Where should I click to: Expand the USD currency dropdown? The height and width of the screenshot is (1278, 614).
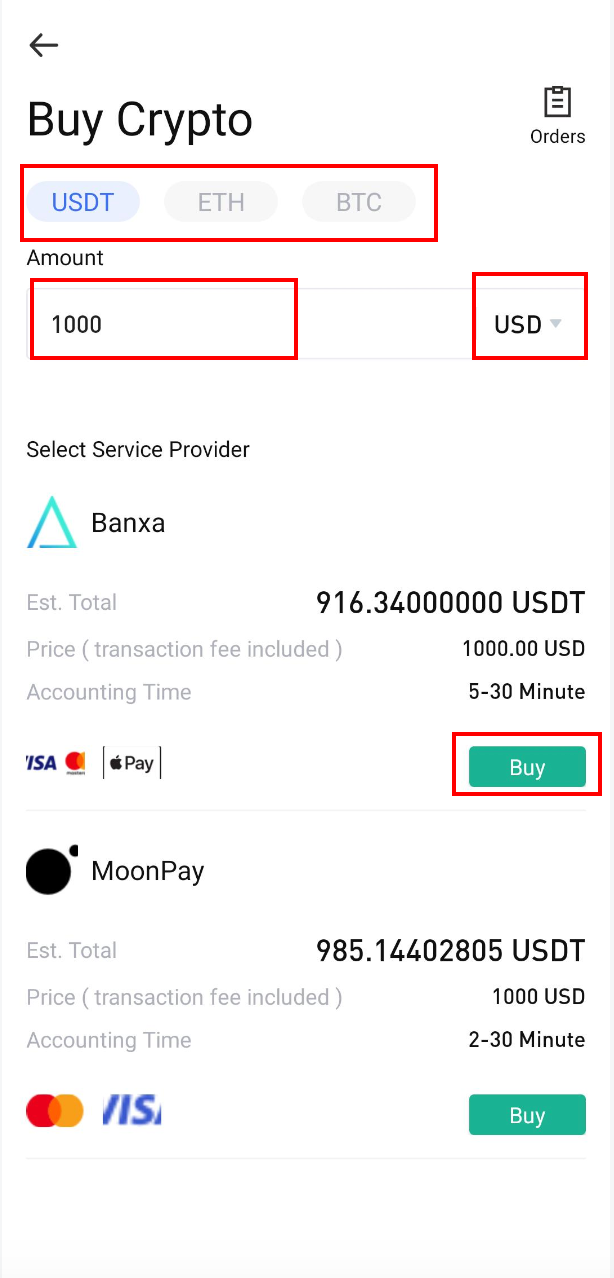tap(528, 324)
